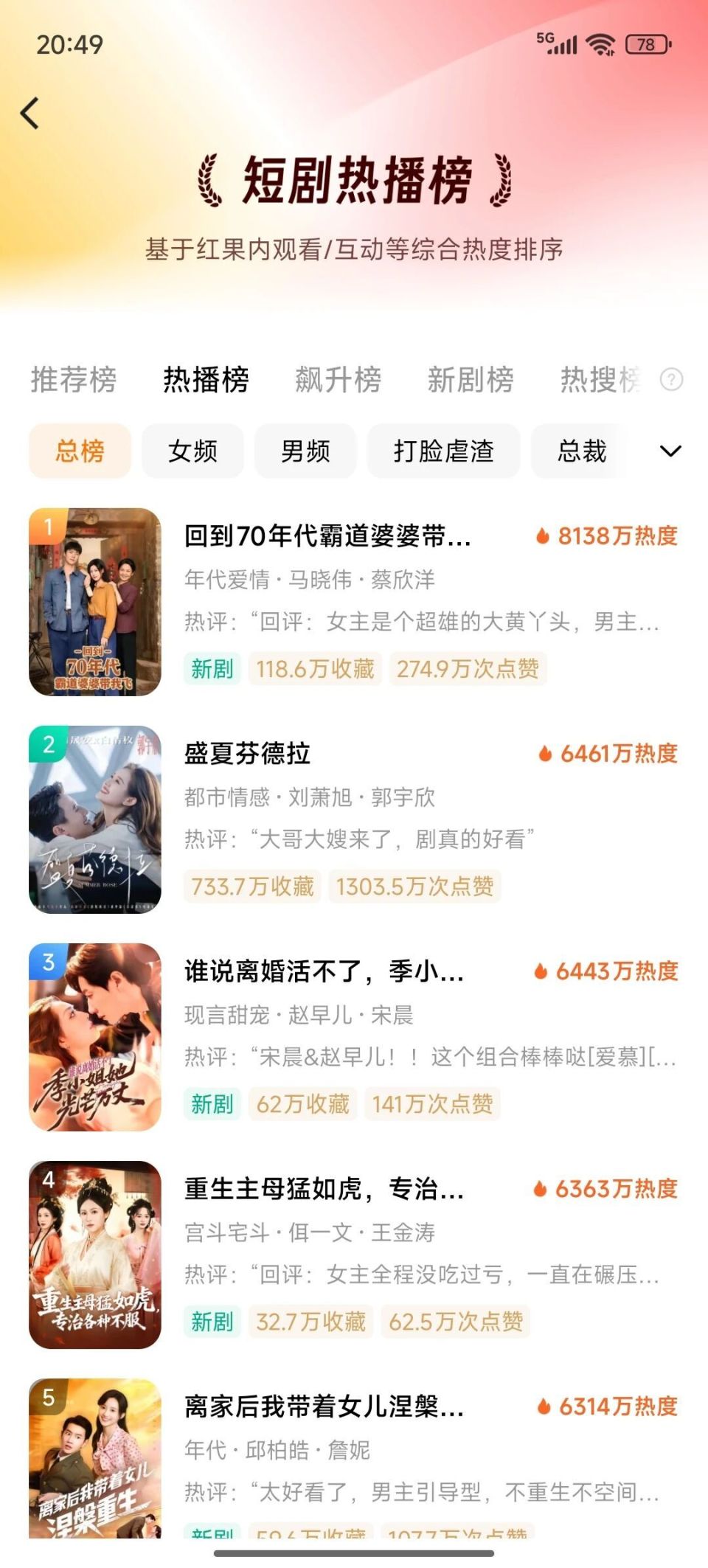Switch to the 飙升榜 tab
The width and height of the screenshot is (708, 1568).
coord(336,380)
